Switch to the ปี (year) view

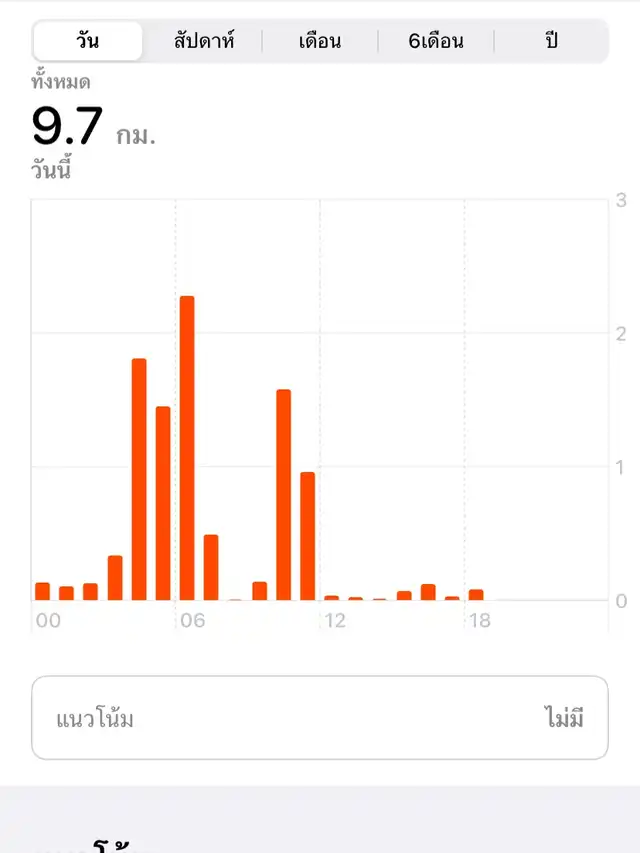click(x=551, y=41)
